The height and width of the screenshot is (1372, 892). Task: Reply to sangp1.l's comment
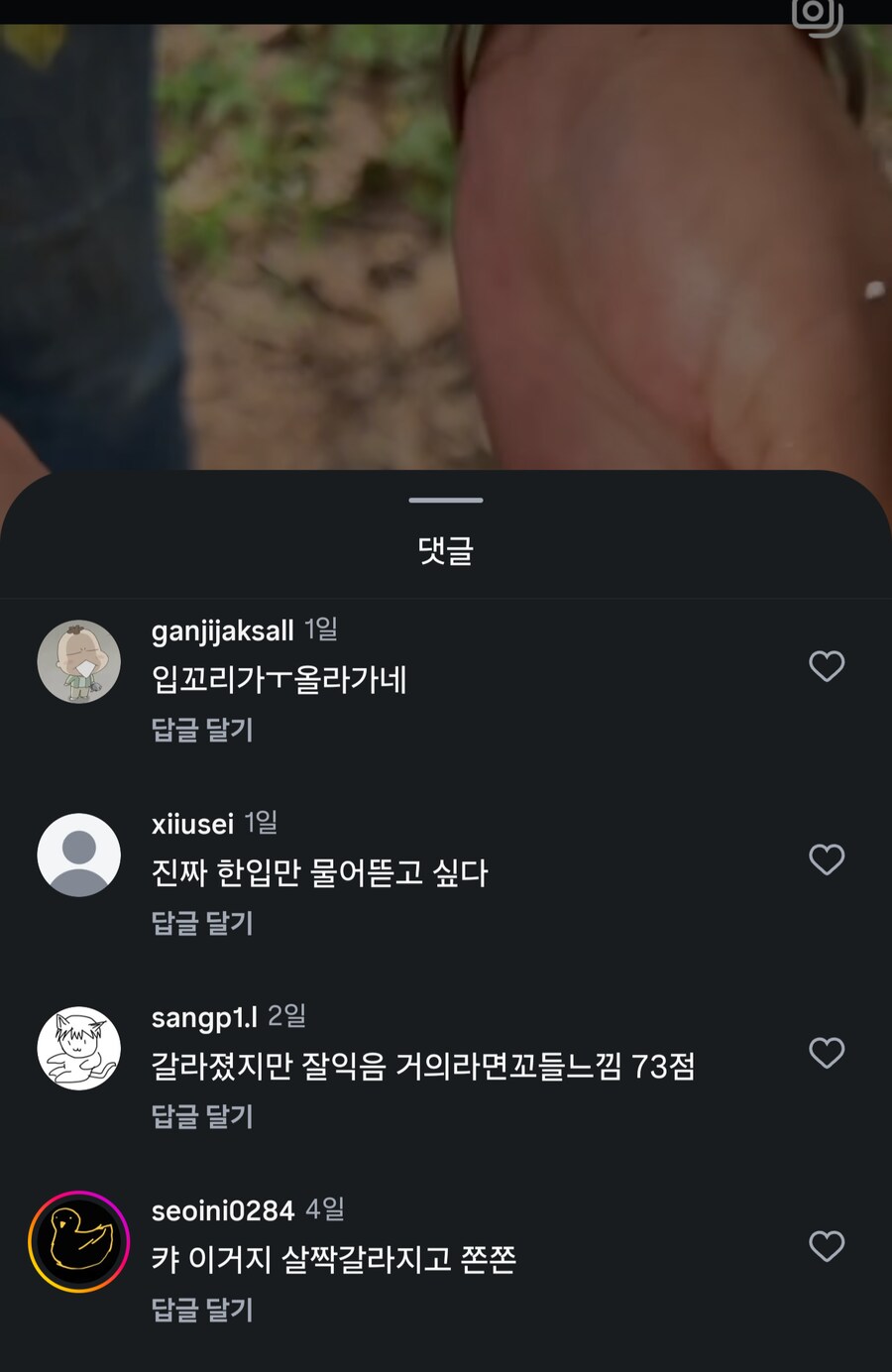pyautogui.click(x=202, y=1117)
